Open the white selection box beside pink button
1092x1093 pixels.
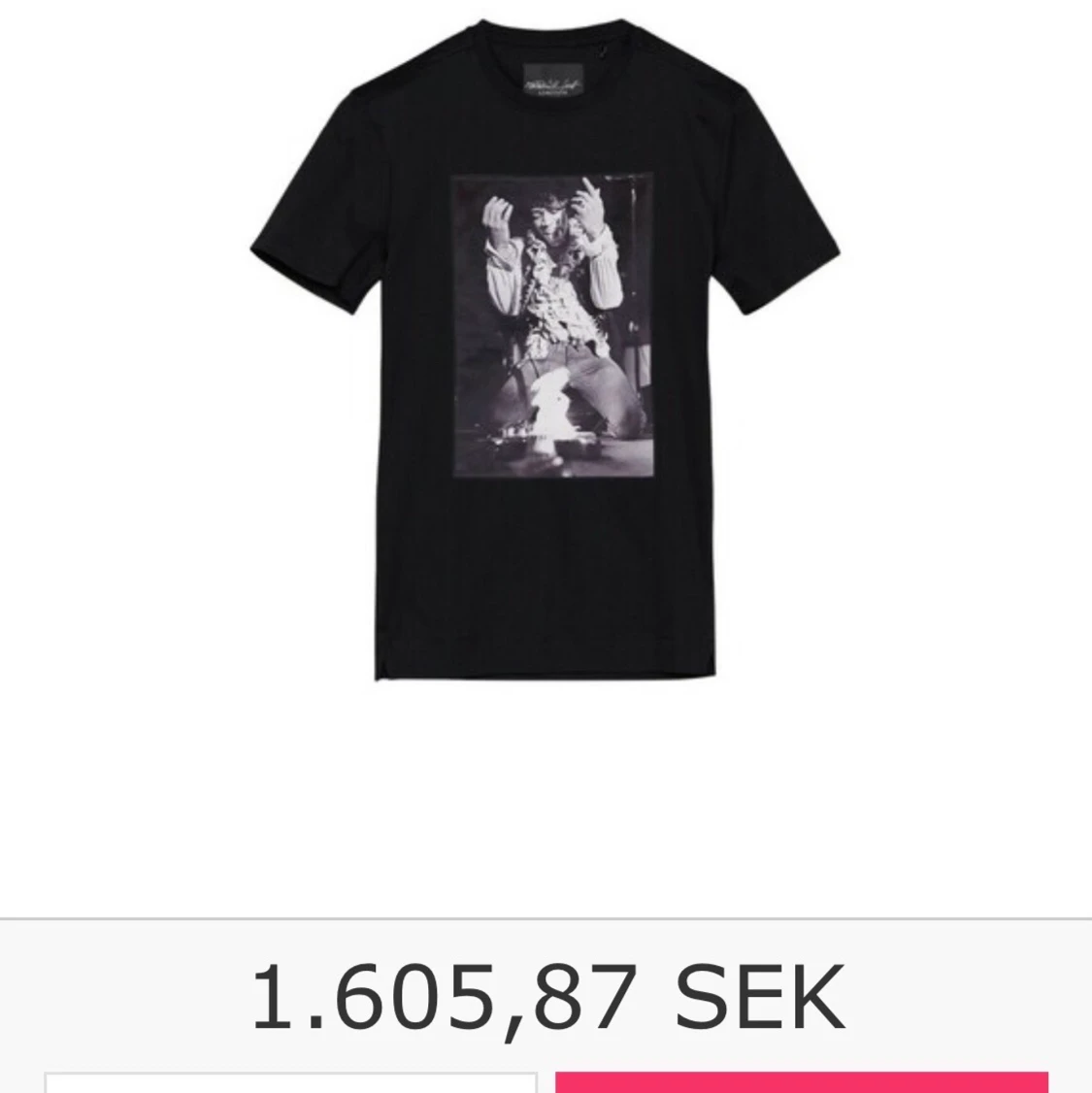(290, 1083)
